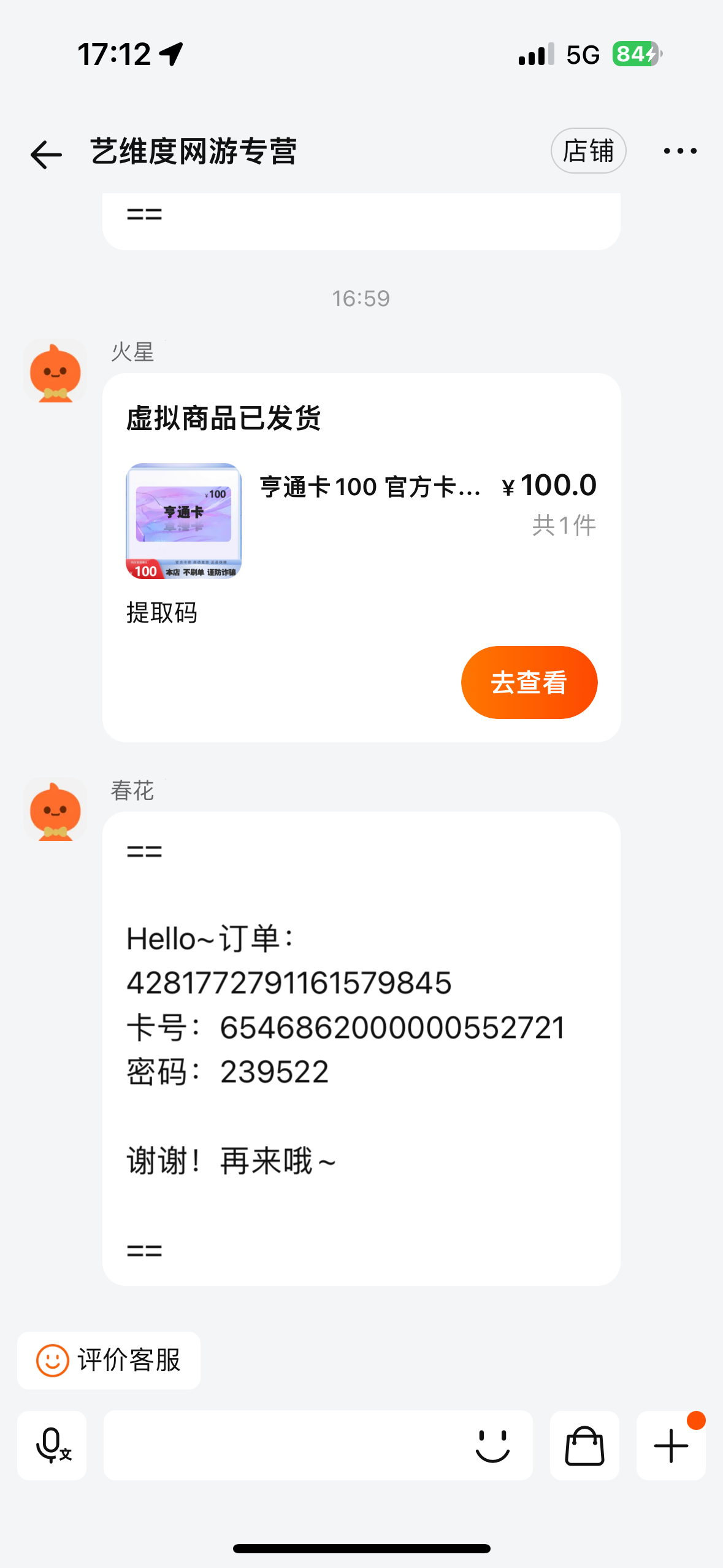Go back from the shop chat
This screenshot has width=723, height=1568.
coord(46,153)
